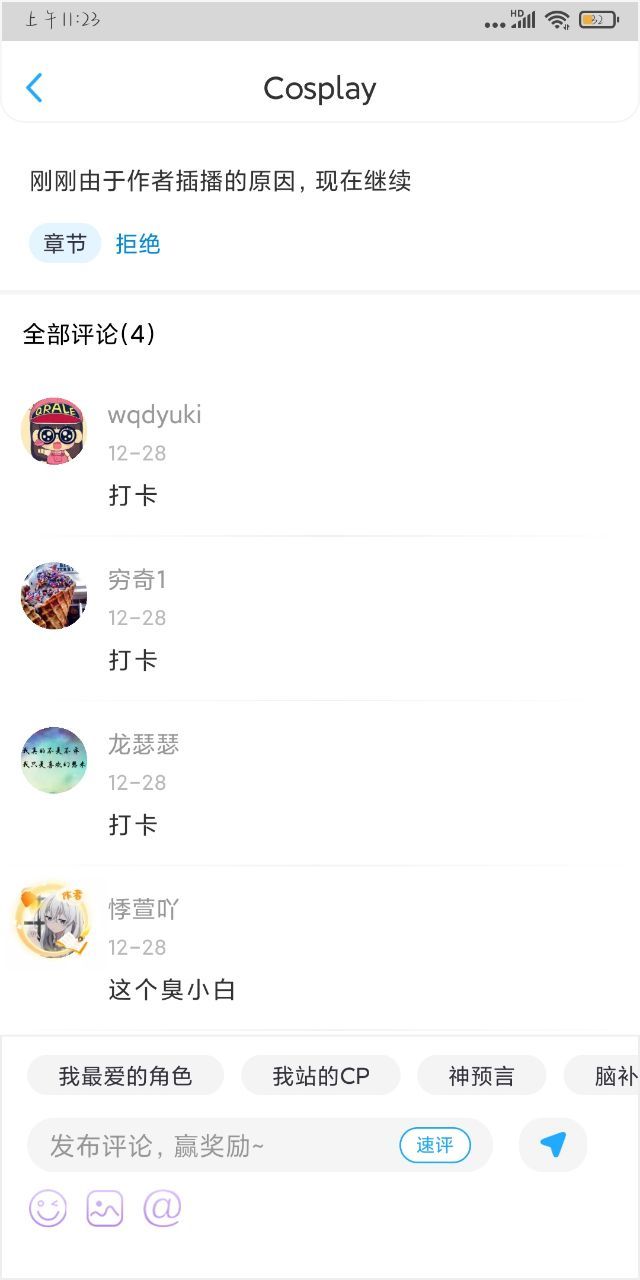Open the emoji picker

click(48, 1208)
